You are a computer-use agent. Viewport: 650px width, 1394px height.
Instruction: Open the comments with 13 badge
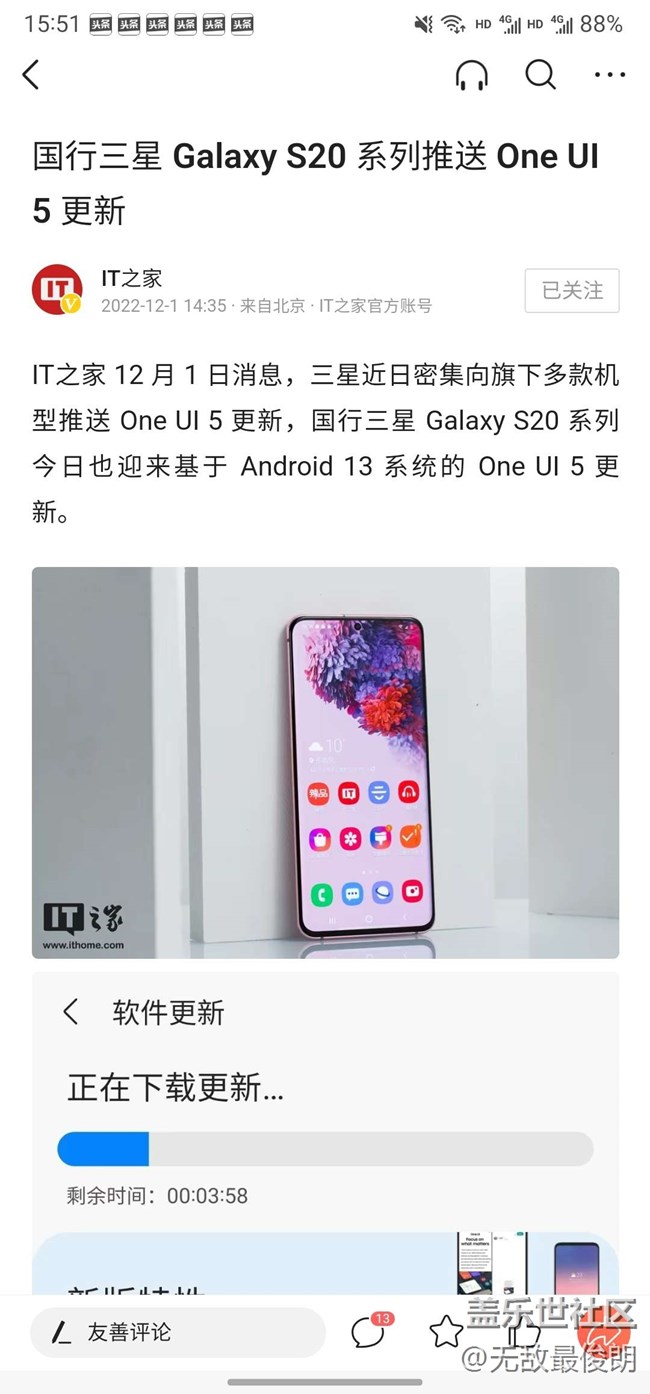click(x=368, y=1331)
